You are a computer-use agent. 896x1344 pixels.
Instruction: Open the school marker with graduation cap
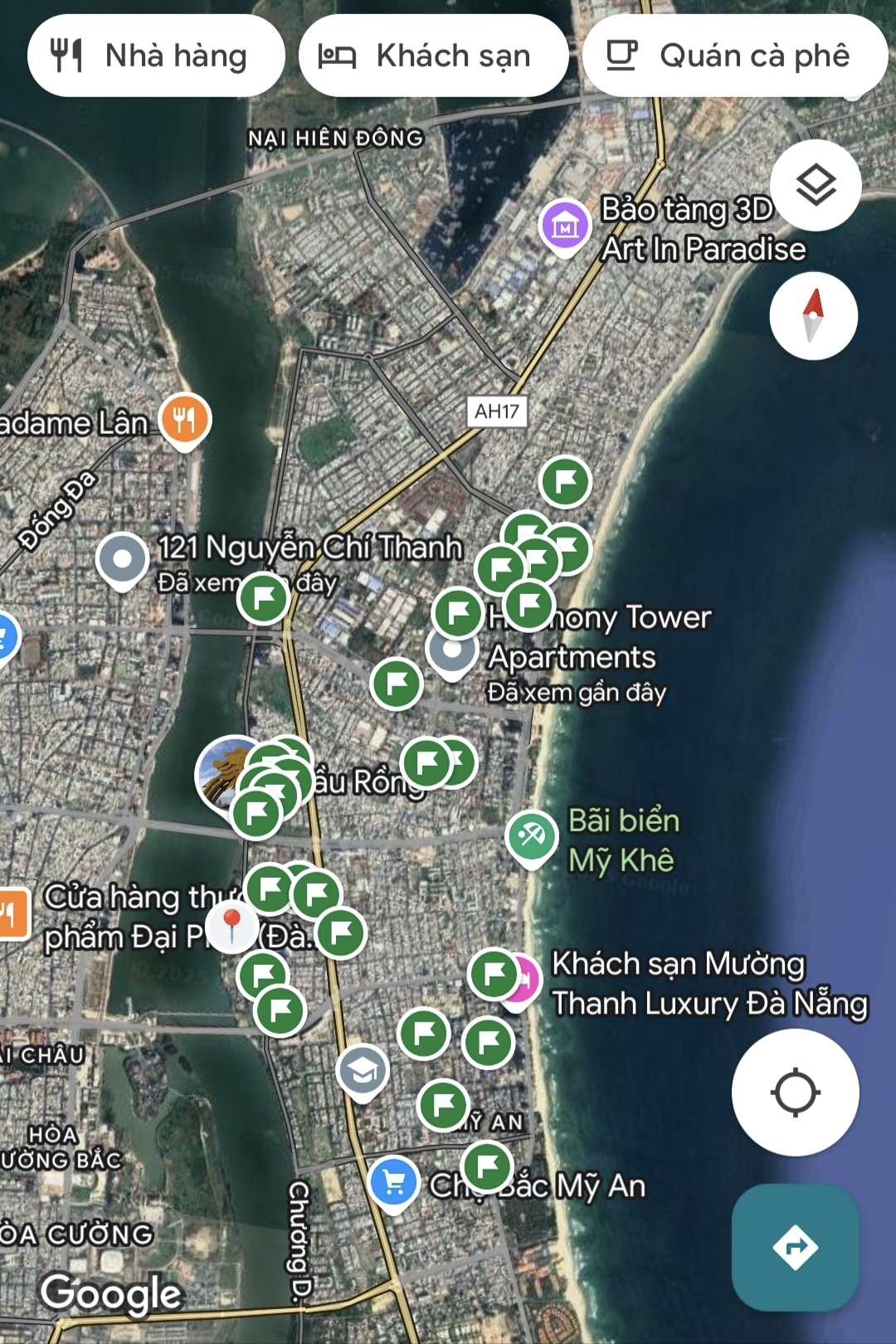pyautogui.click(x=363, y=1070)
